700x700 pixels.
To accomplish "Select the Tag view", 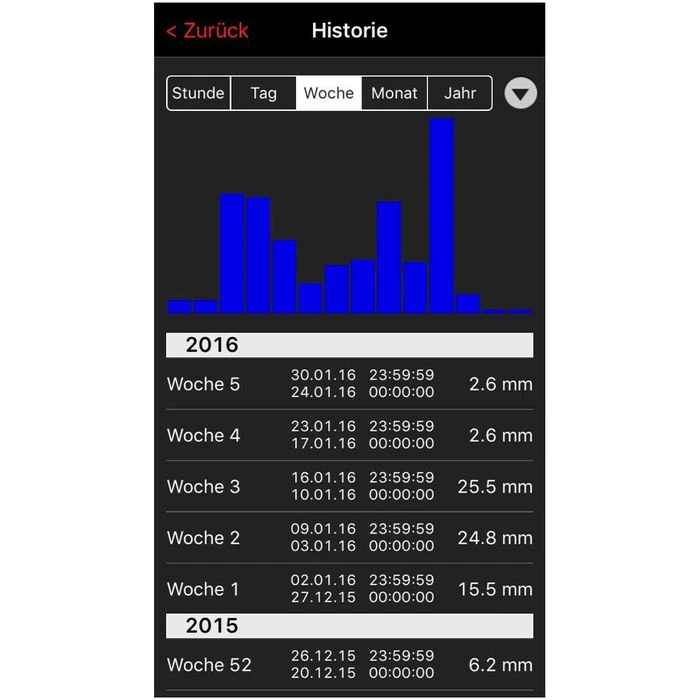I will point(263,93).
